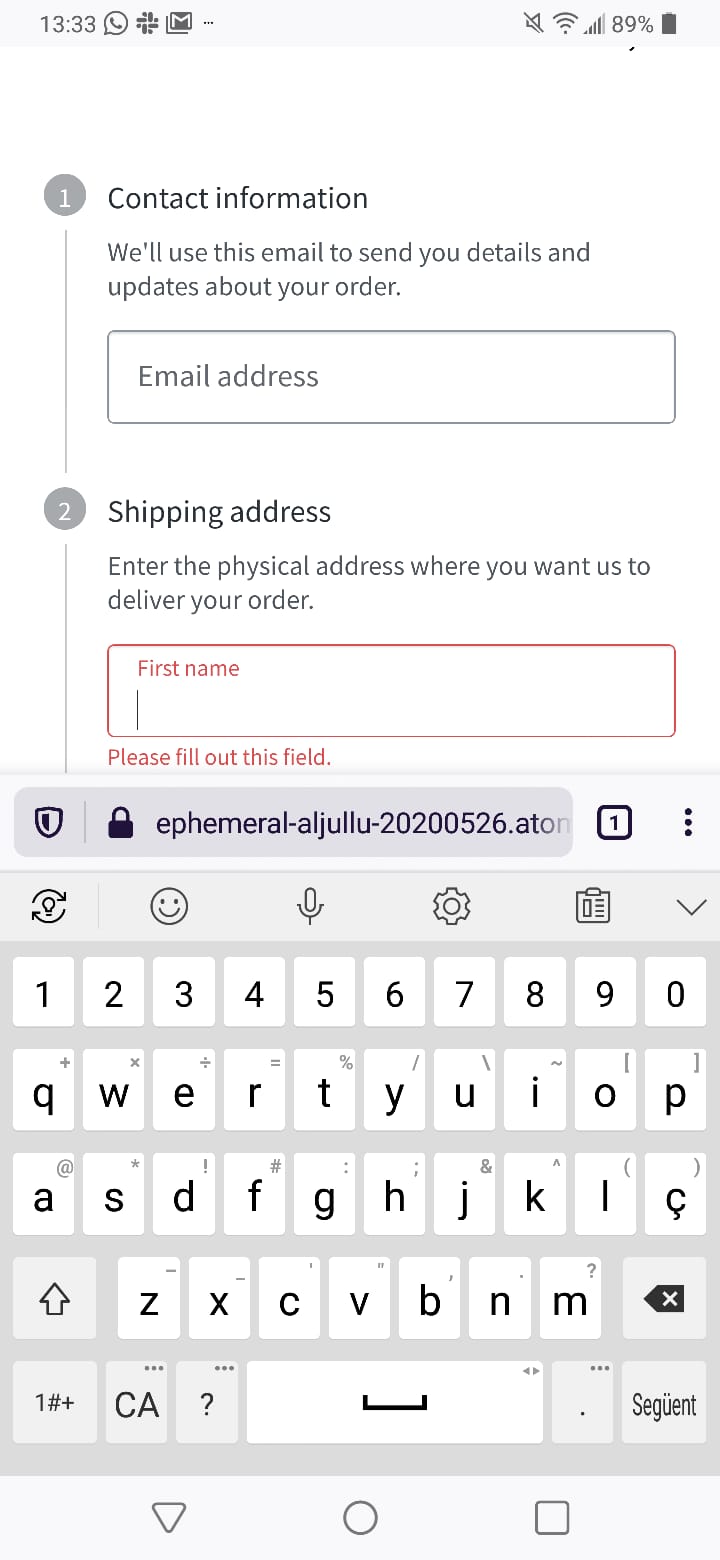Open browser overflow menu with three dots
This screenshot has width=720, height=1560.
tap(688, 822)
